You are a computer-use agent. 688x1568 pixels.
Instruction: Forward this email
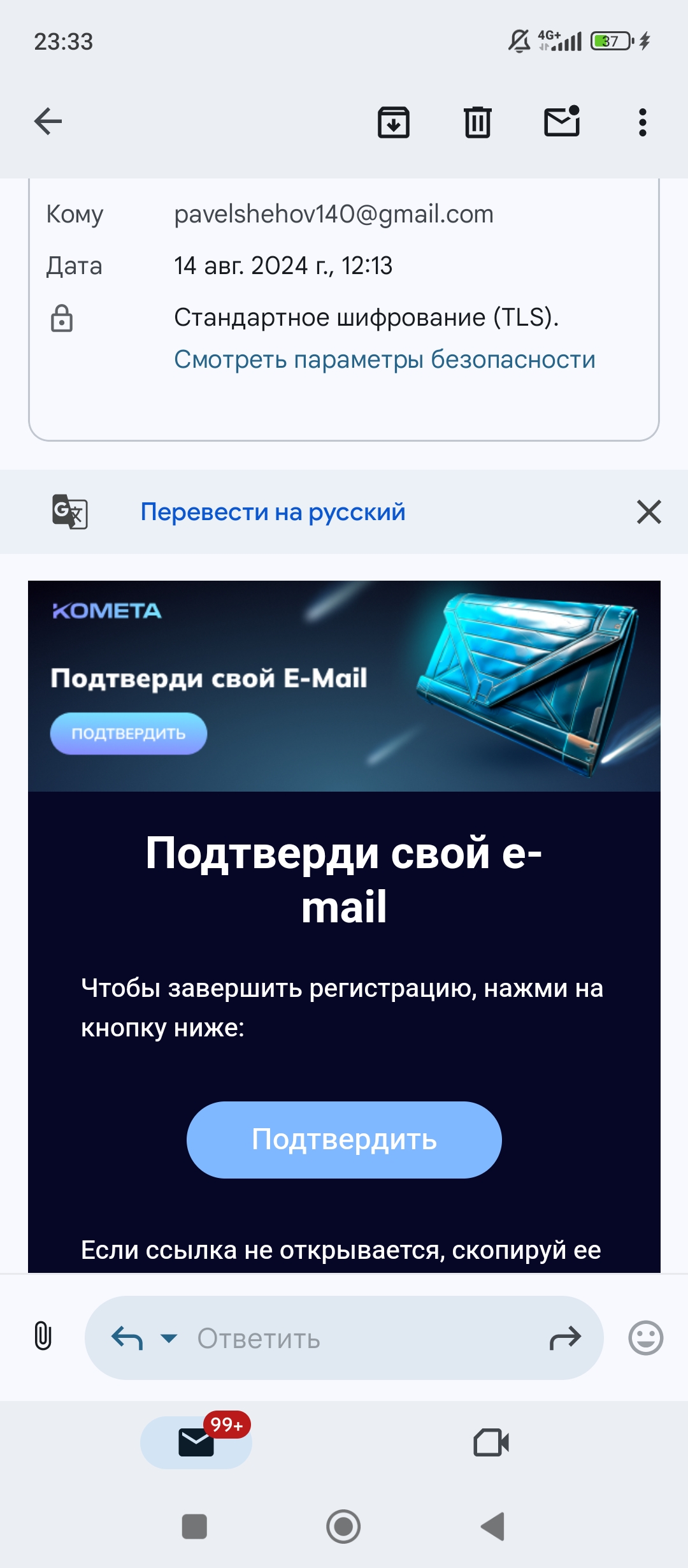(x=565, y=1338)
